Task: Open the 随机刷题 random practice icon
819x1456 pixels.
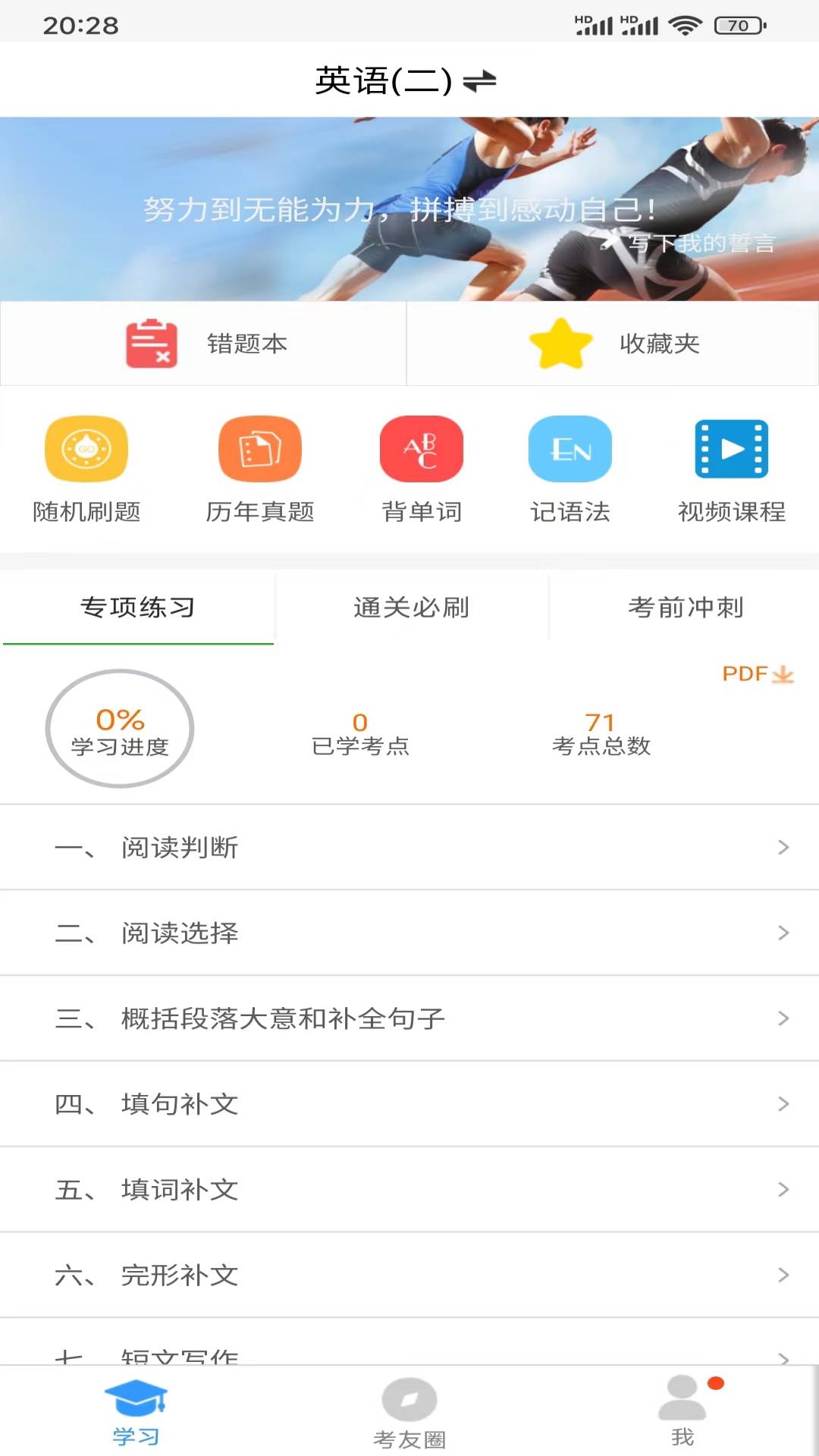Action: pyautogui.click(x=86, y=466)
